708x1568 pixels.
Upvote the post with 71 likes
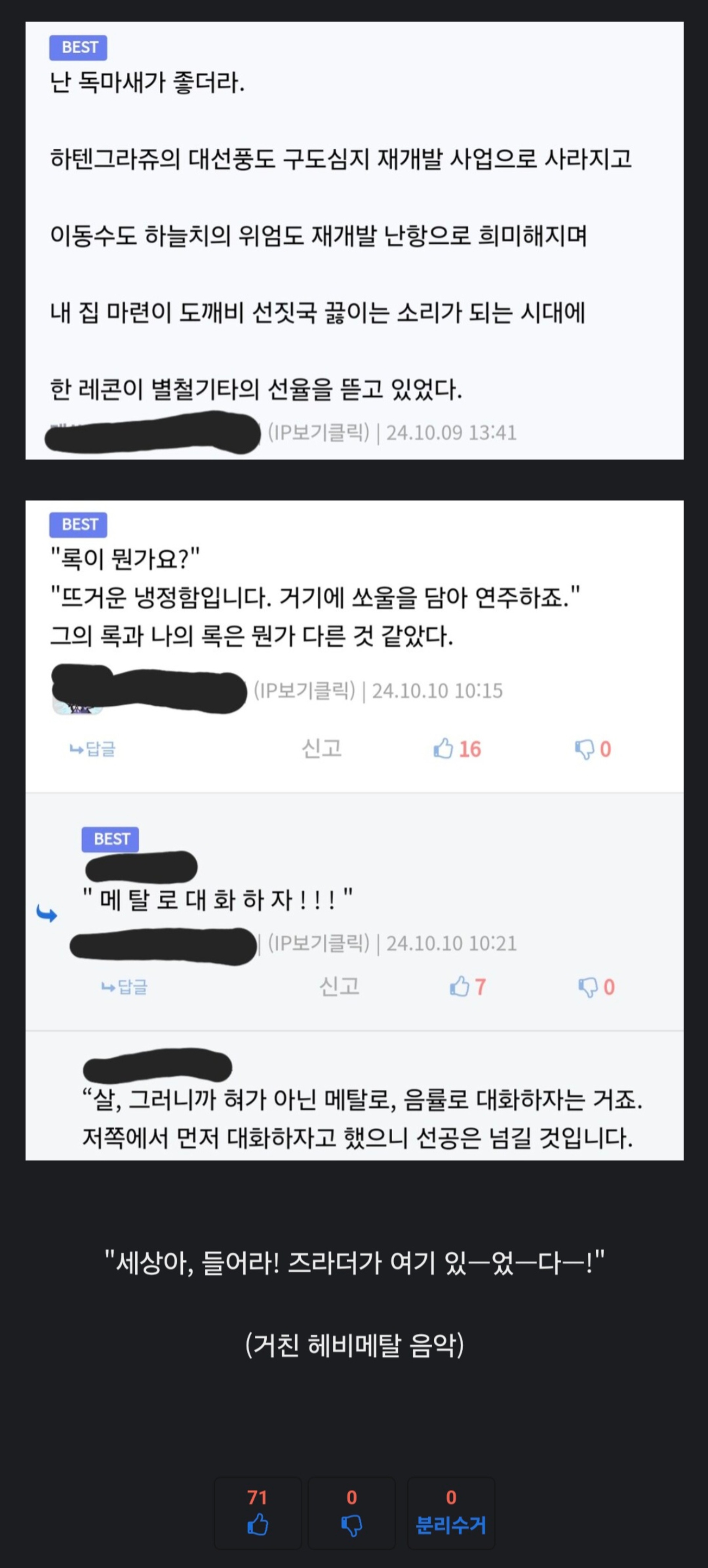(258, 1513)
